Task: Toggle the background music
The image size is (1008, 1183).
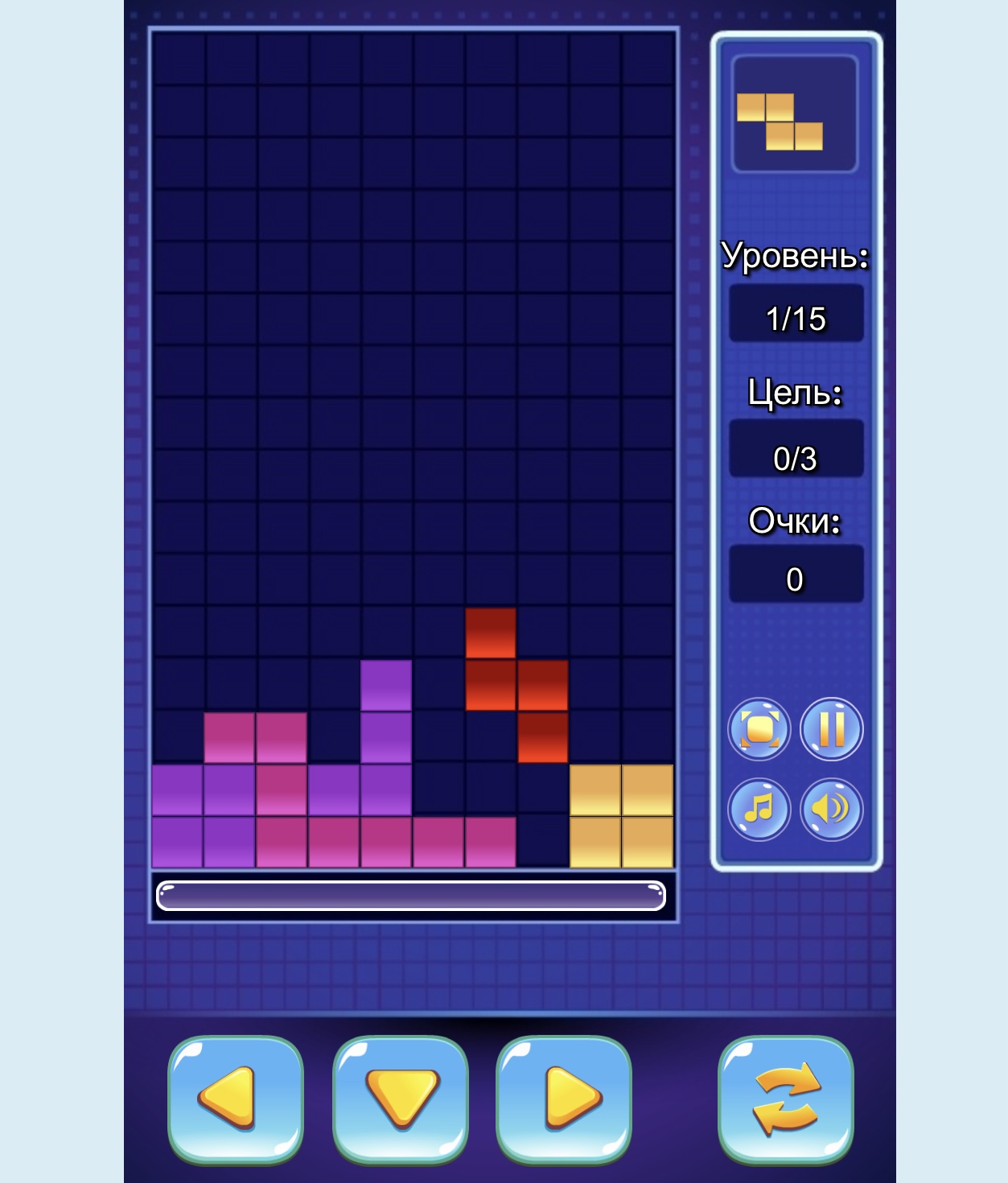Action: tap(759, 809)
